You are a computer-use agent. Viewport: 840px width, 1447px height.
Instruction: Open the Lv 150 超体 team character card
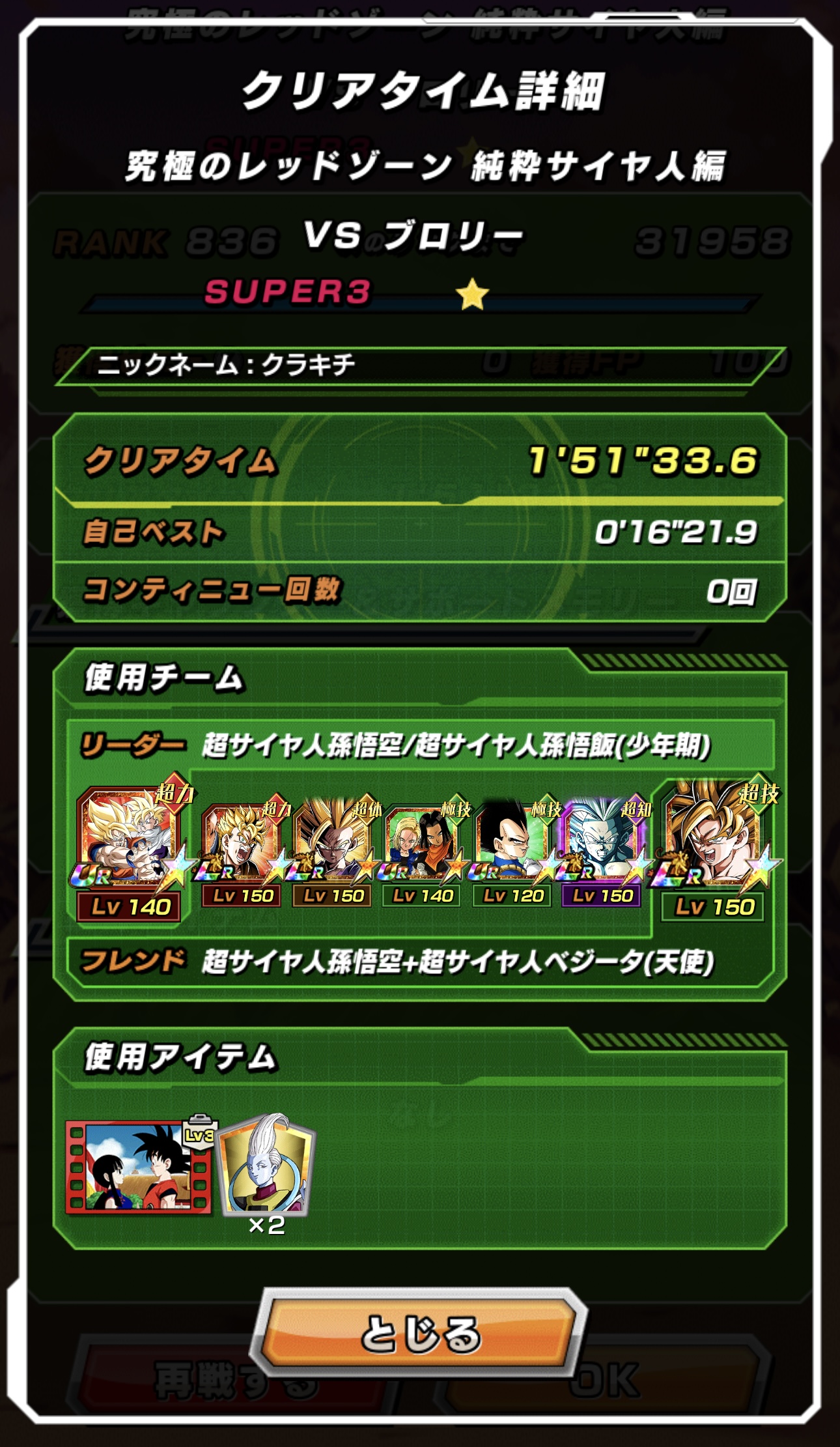(333, 846)
